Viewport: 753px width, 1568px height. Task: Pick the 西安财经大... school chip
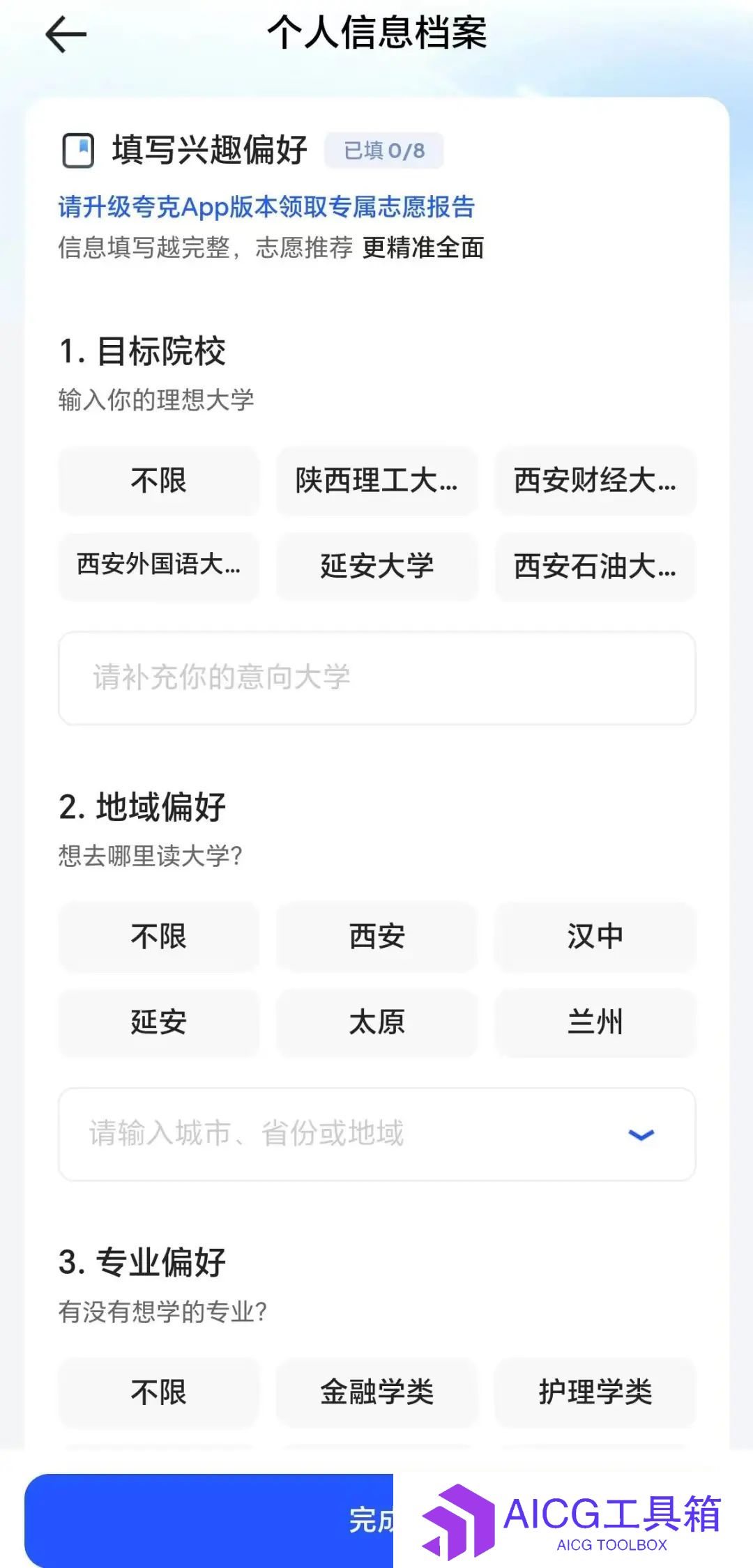tap(595, 481)
